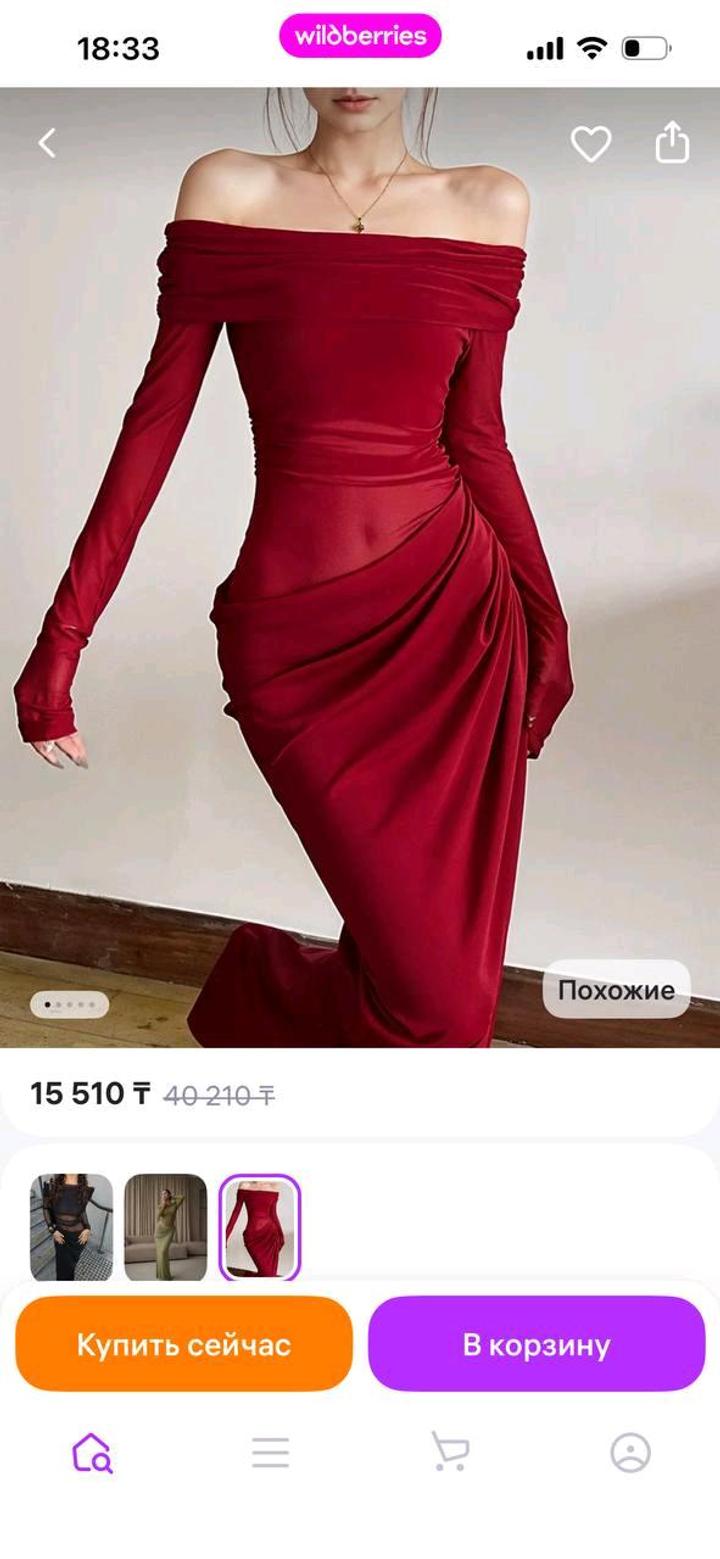Add the dress to favorites with the heart
This screenshot has width=720, height=1559.
tap(590, 144)
